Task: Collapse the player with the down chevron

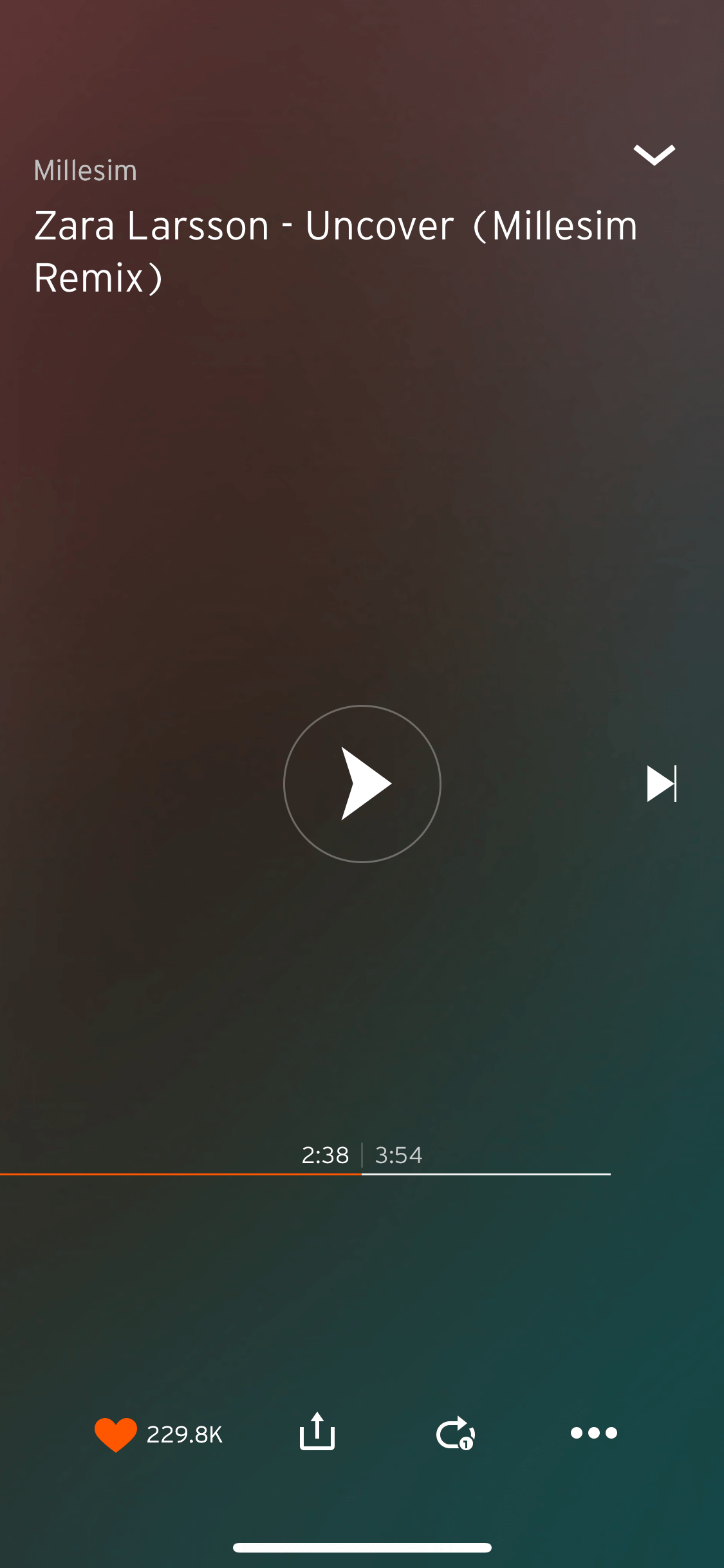Action: tap(654, 155)
